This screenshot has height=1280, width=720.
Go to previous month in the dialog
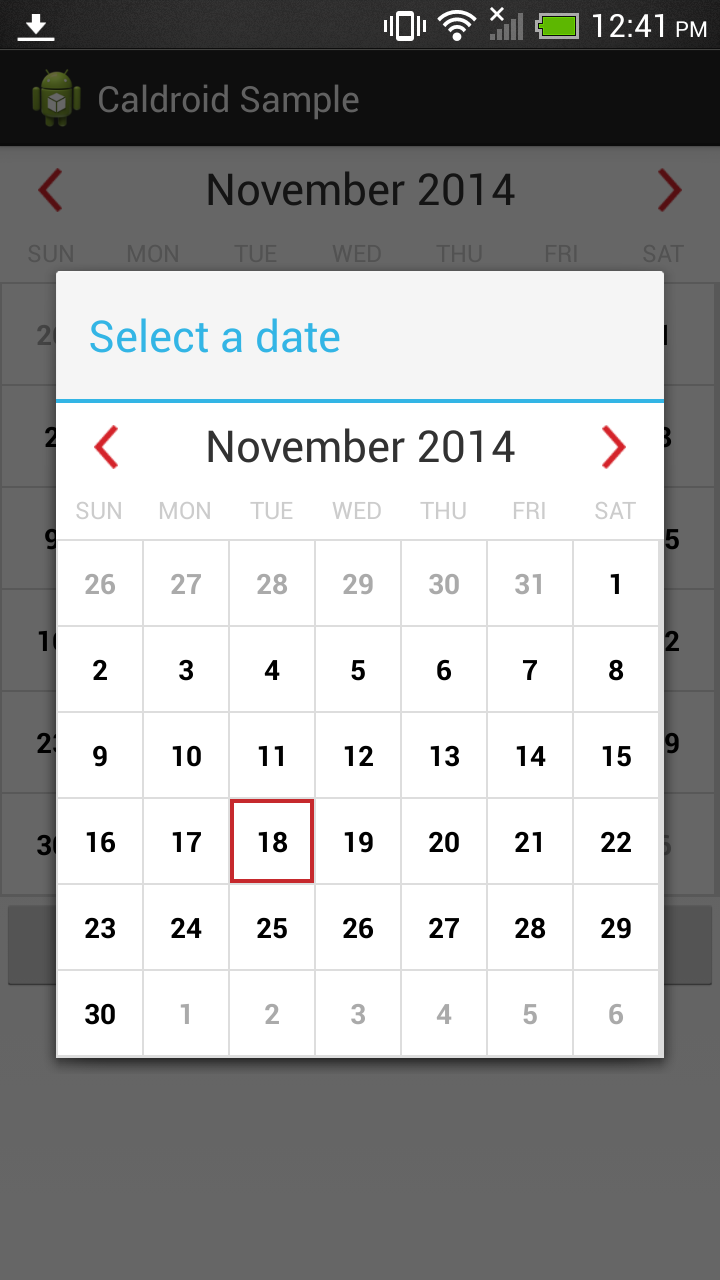(106, 447)
